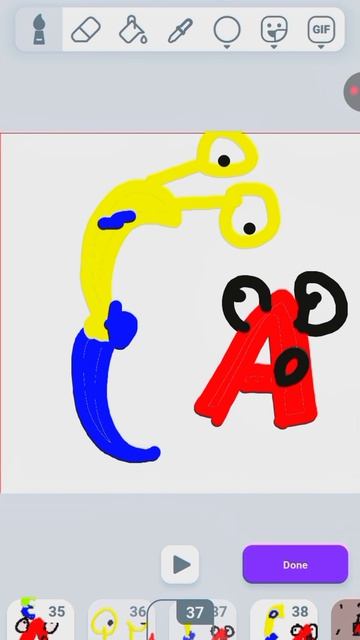This screenshot has height=640, width=360.
Task: Tap the red record dot button
Action: [353, 91]
